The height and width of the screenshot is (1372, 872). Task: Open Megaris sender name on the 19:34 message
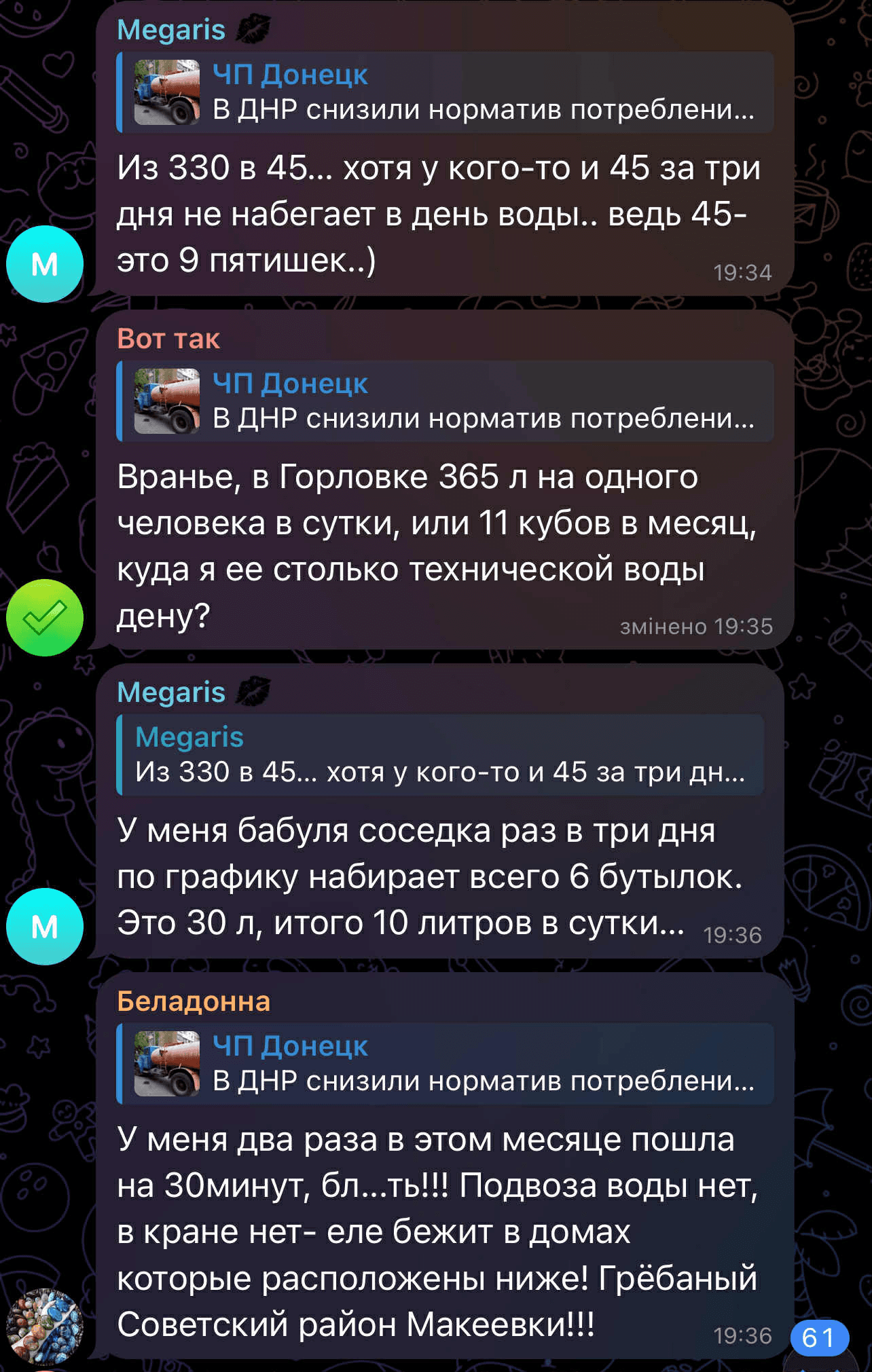[x=171, y=30]
